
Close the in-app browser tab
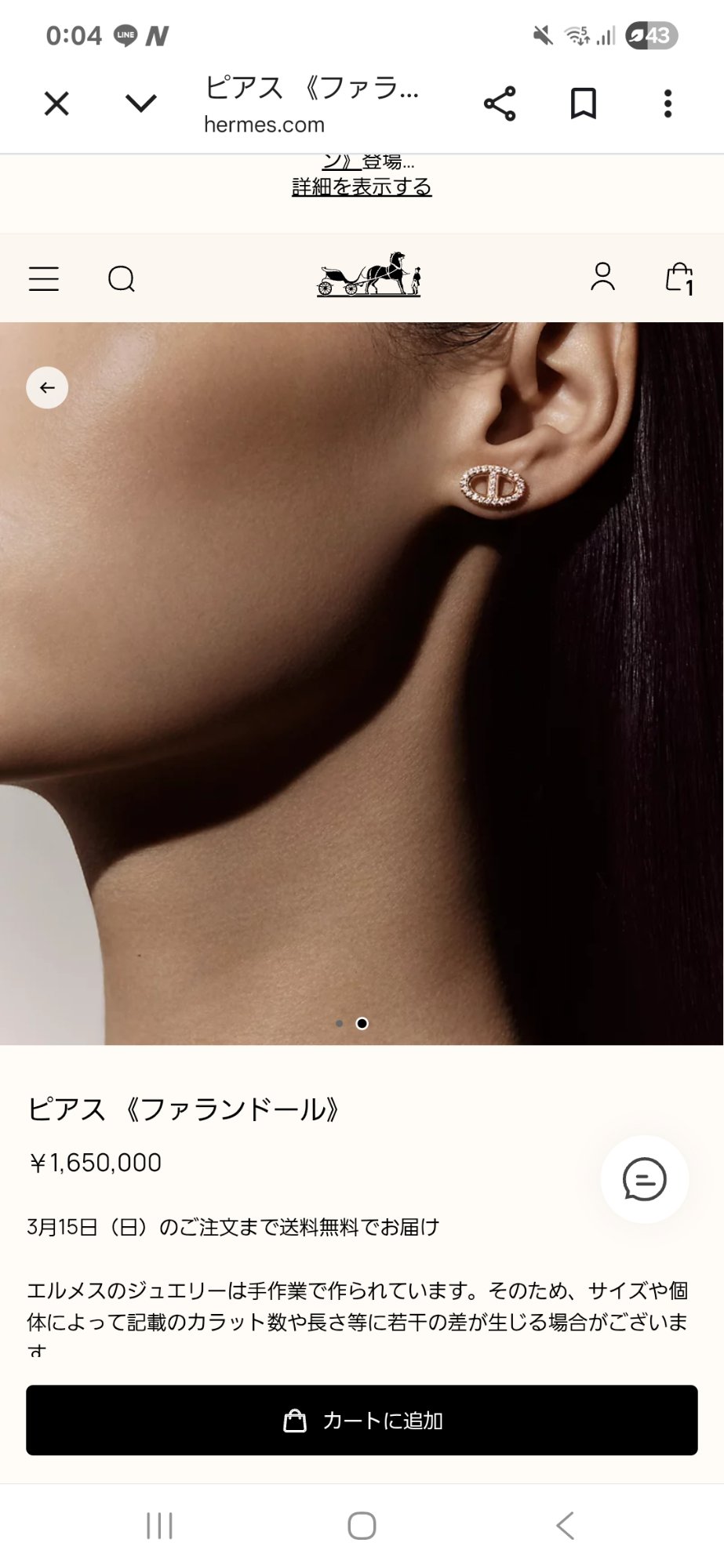pos(56,103)
